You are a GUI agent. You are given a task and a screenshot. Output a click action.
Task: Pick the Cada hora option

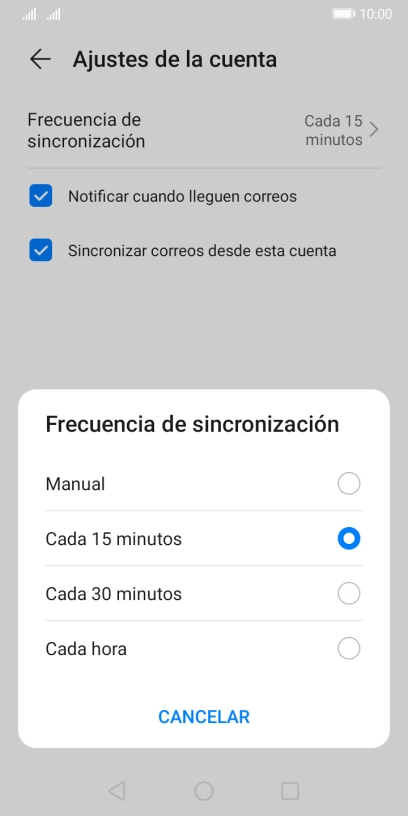[x=203, y=648]
